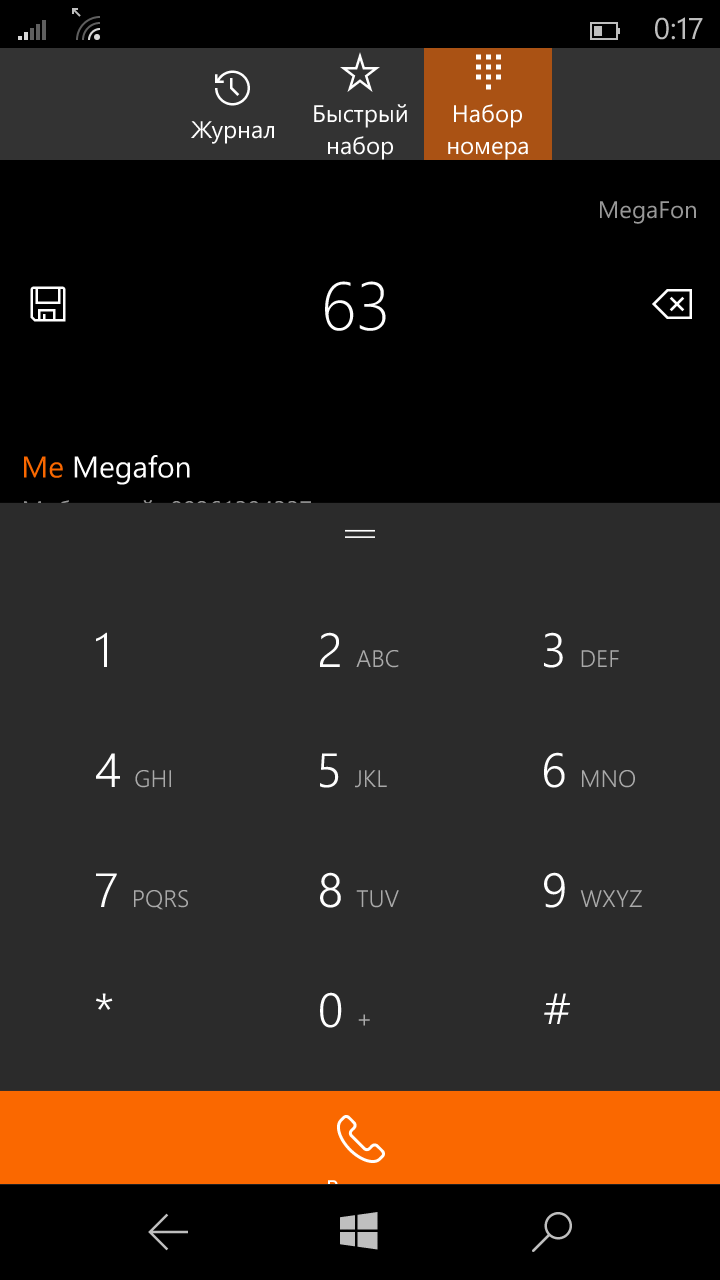
Task: Dial digit 4 GHI
Action: [134, 773]
